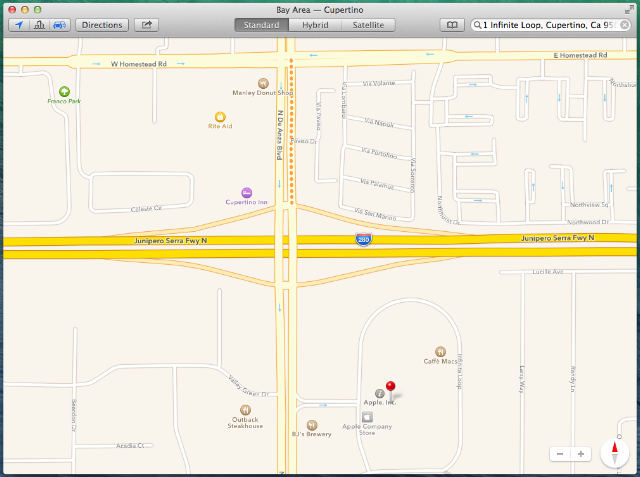Switch to Standard map view
The width and height of the screenshot is (640, 477).
[262, 25]
